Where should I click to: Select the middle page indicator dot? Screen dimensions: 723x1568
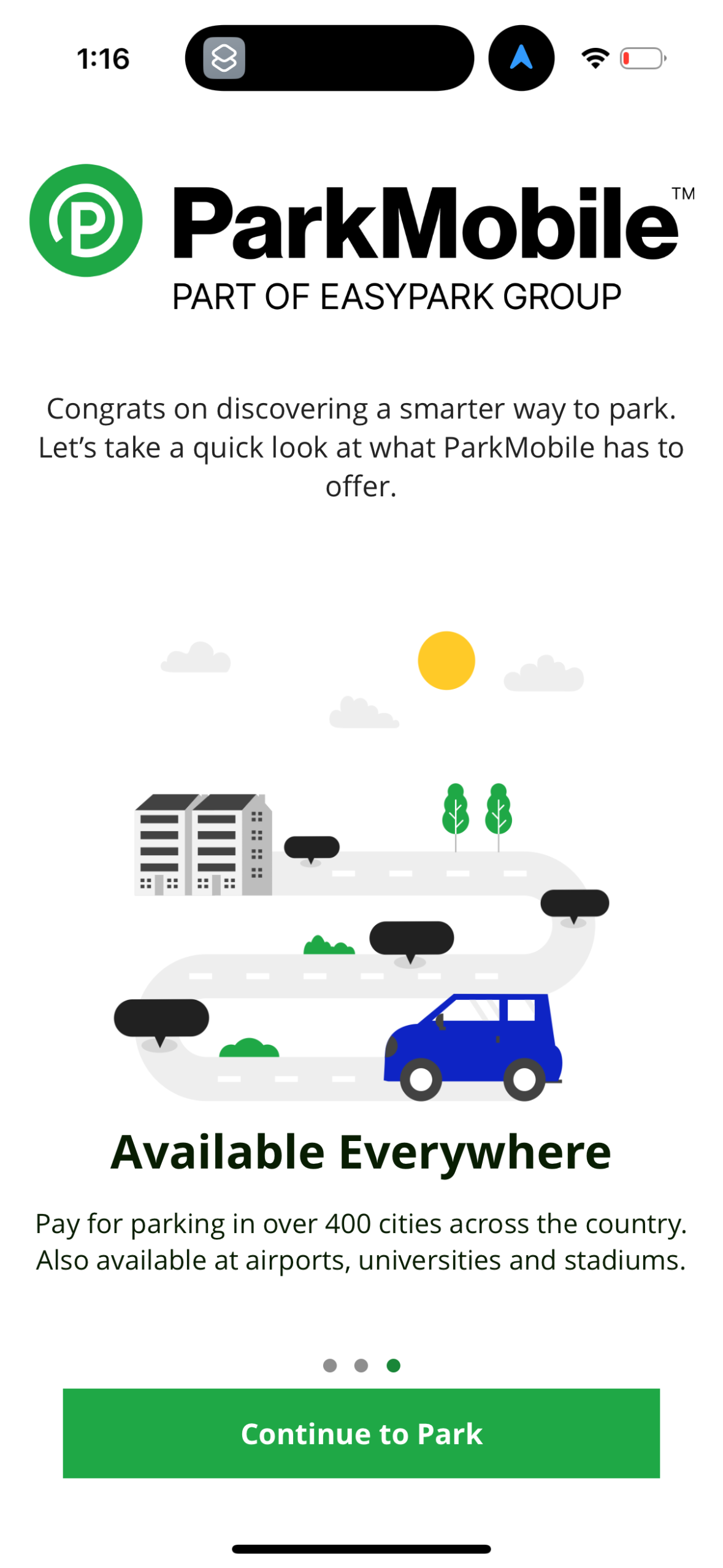[361, 1366]
